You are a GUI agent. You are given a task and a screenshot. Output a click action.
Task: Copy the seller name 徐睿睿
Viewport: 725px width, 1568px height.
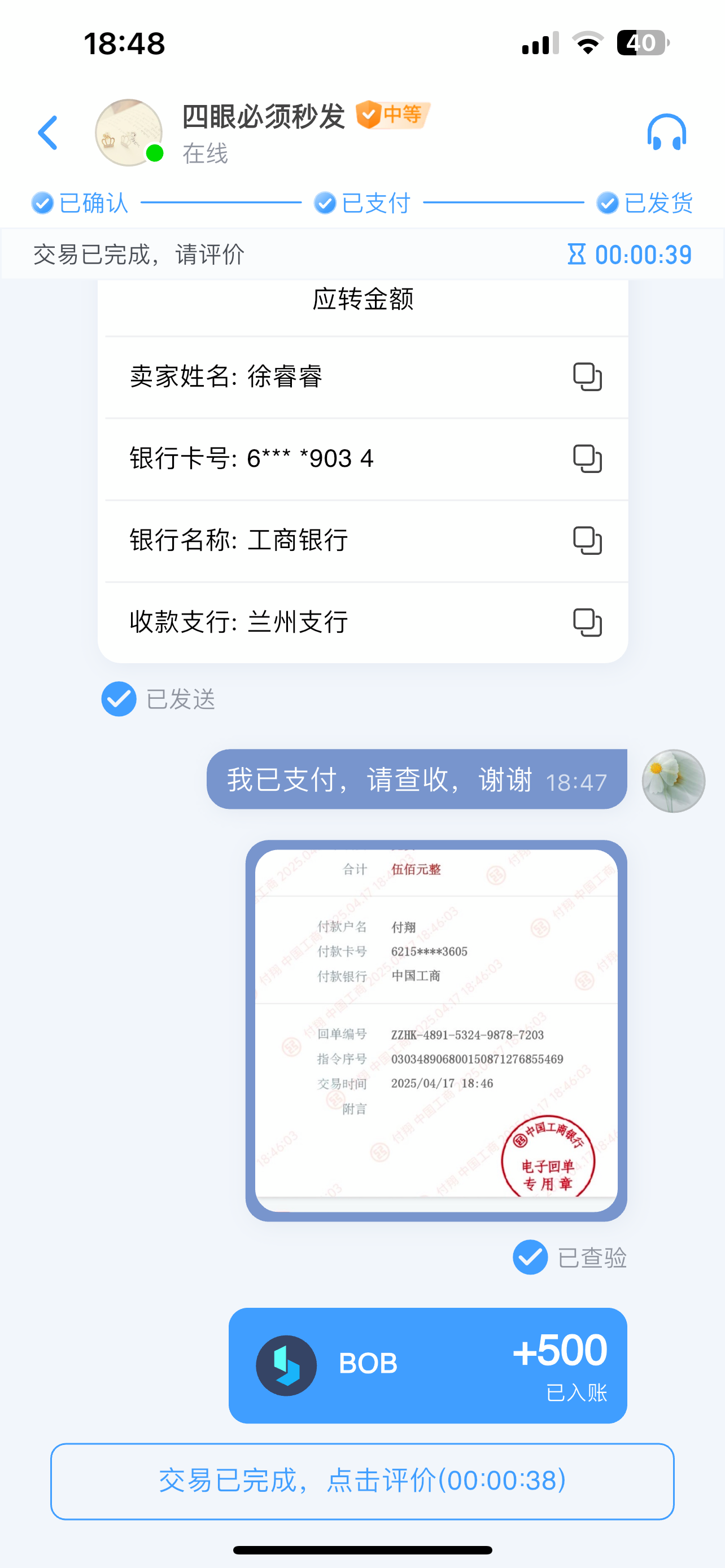tap(587, 377)
